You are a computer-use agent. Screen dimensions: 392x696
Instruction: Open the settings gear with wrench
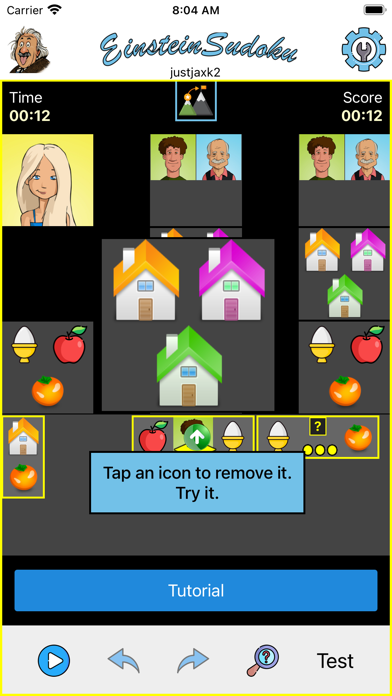coord(364,49)
